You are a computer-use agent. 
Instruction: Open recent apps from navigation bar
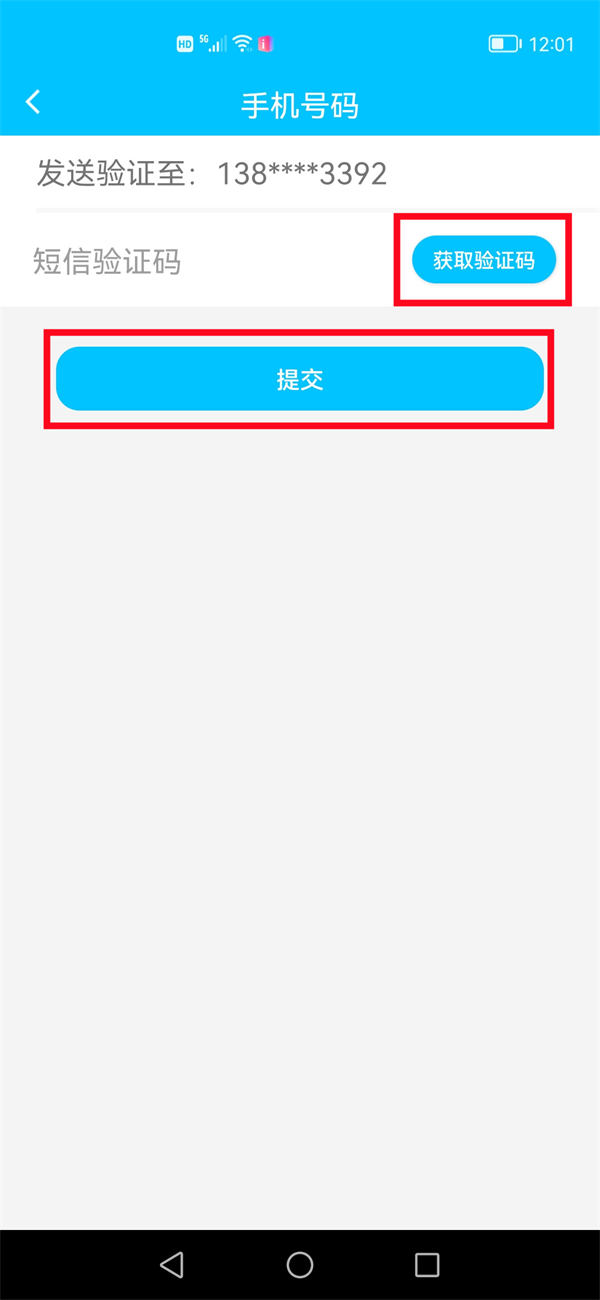427,1264
